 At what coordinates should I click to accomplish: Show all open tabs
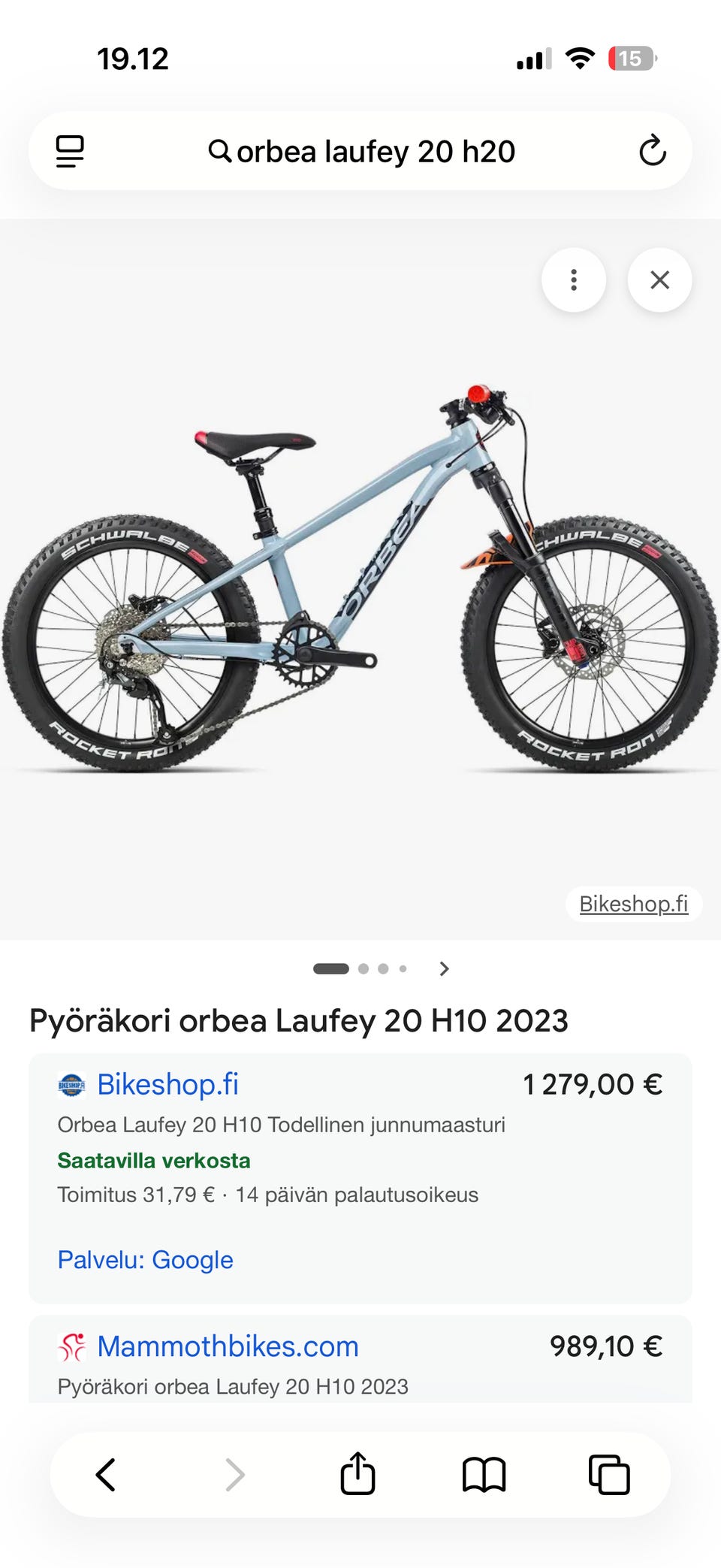pos(609,1474)
